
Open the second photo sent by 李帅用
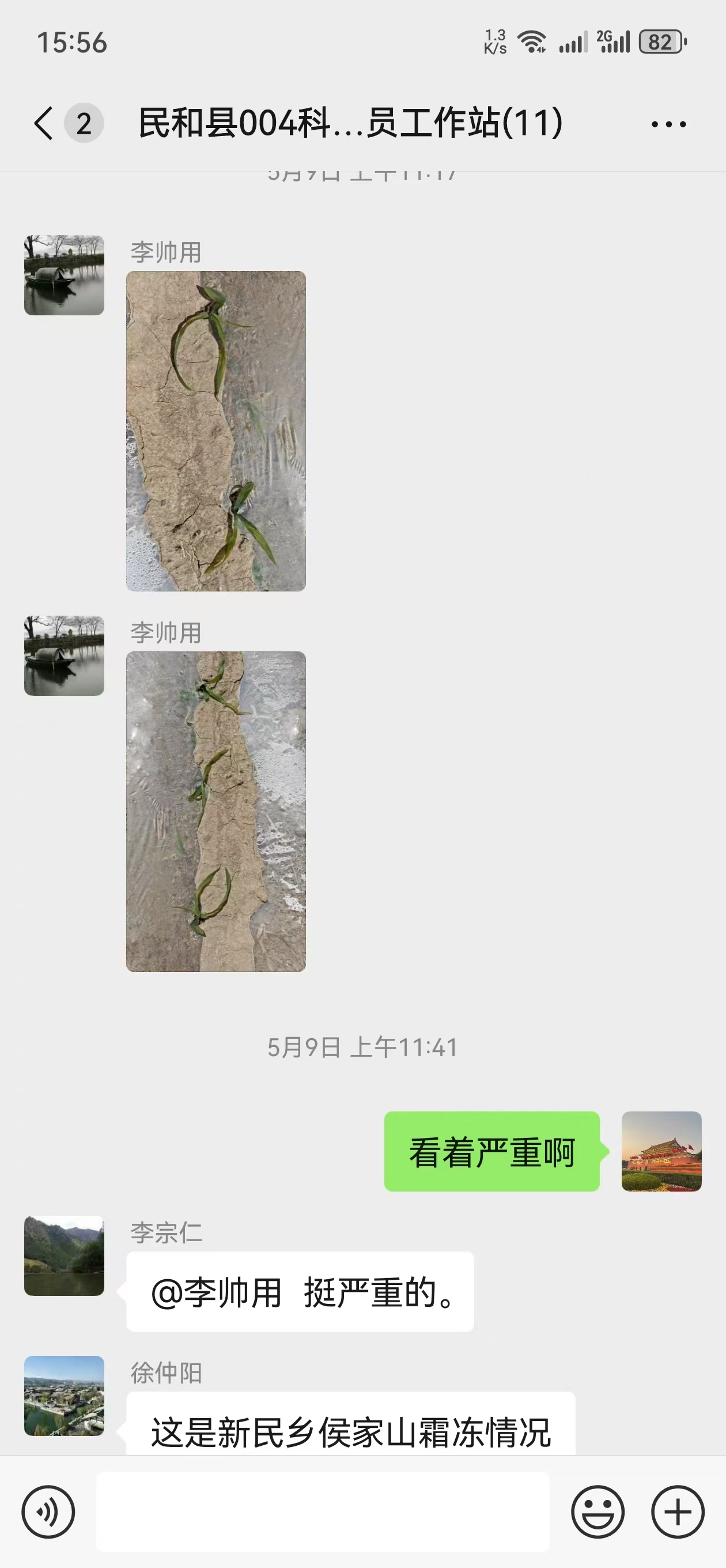(x=215, y=811)
